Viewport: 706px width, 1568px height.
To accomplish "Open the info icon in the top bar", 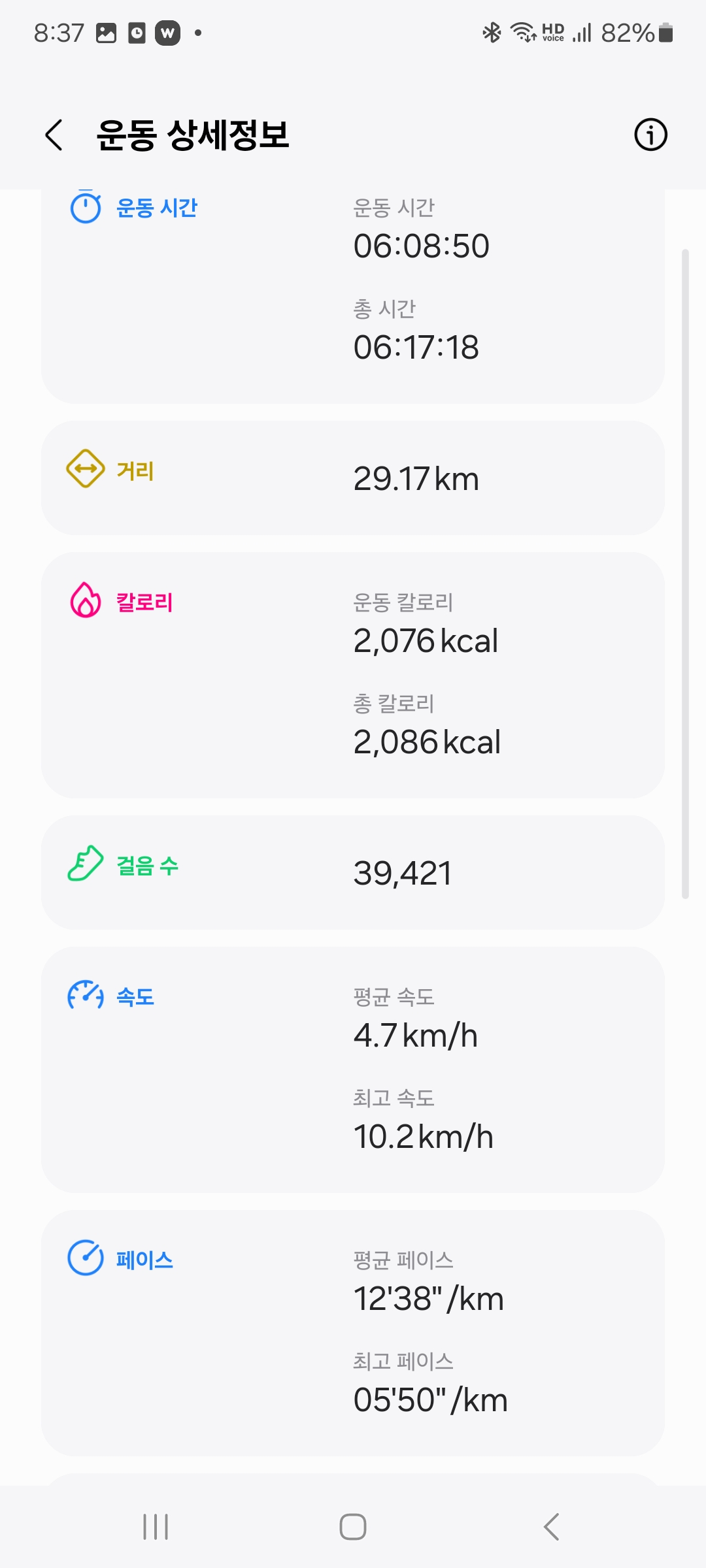I will 650,135.
